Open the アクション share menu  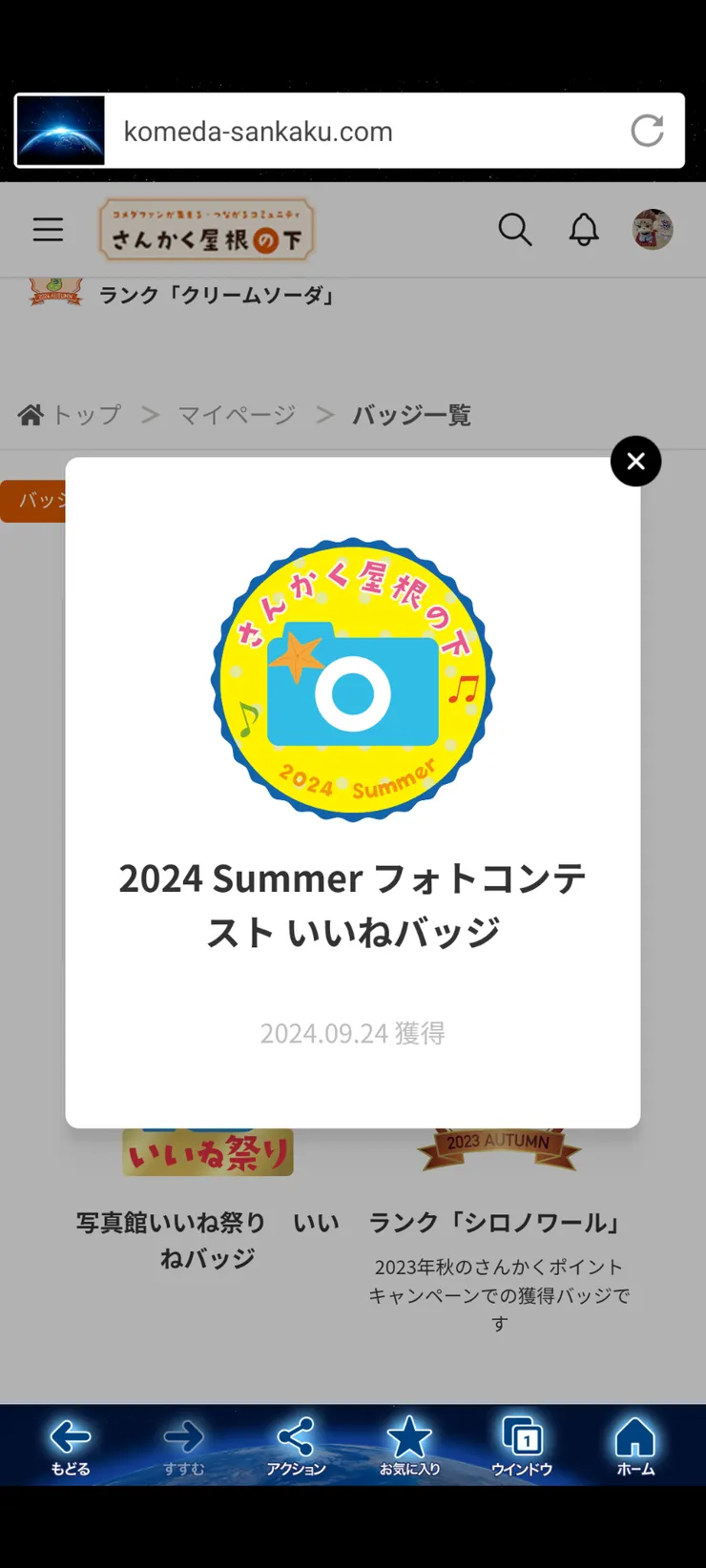(297, 1438)
